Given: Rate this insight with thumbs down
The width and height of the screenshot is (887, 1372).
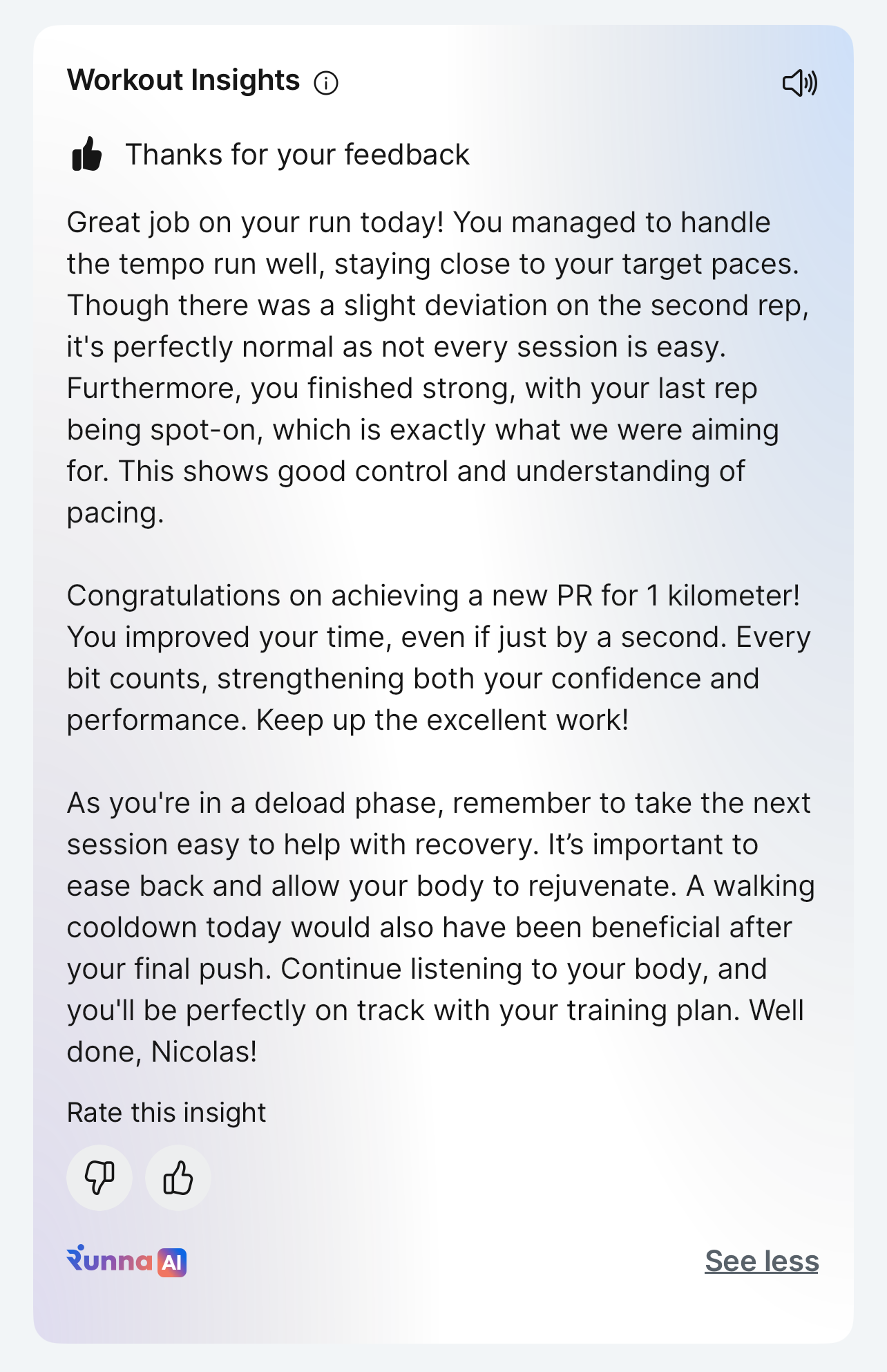Looking at the screenshot, I should pos(99,1178).
